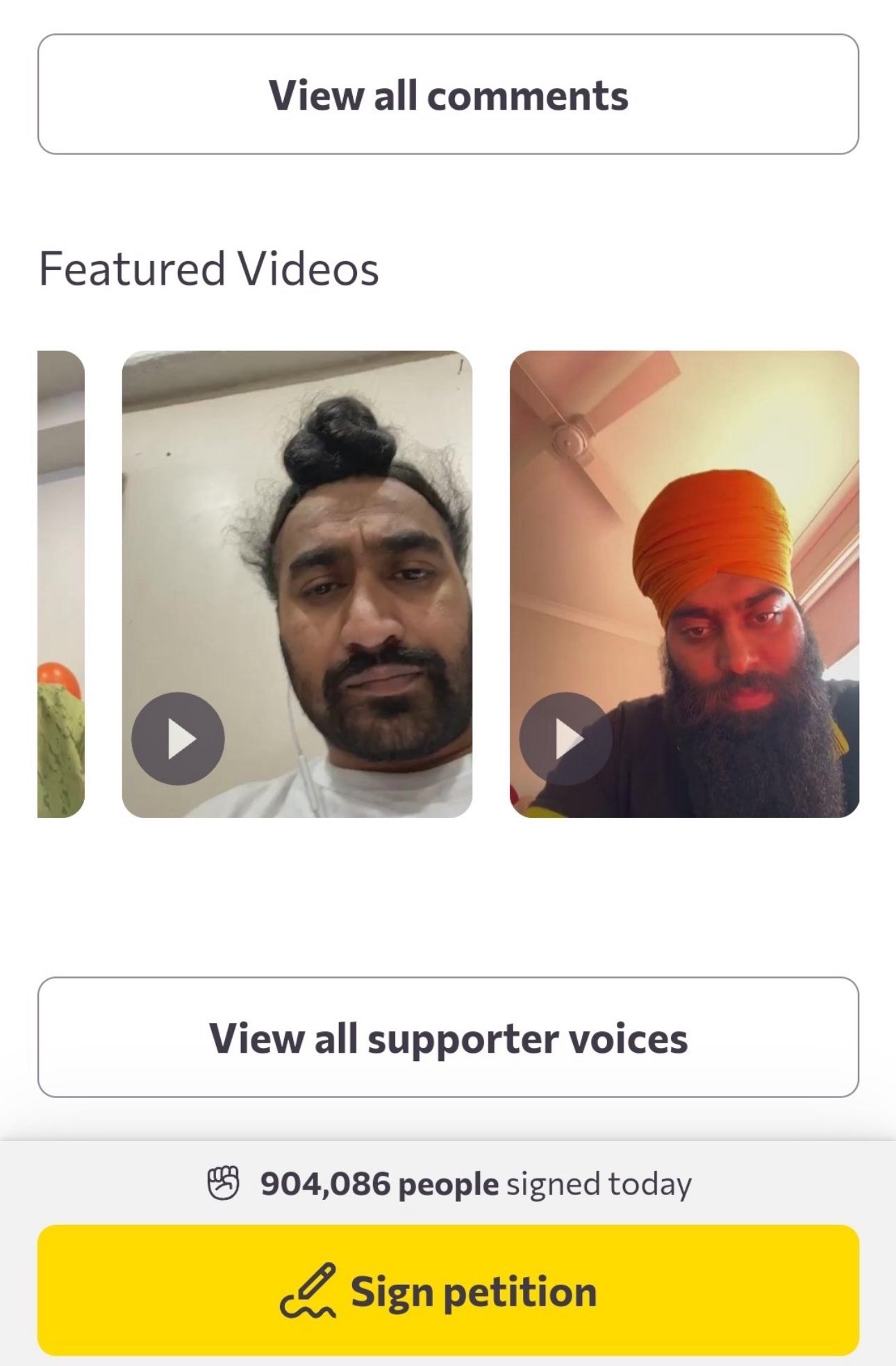Viewport: 896px width, 1366px height.
Task: Play the video of man with hair bun
Action: coord(178,738)
